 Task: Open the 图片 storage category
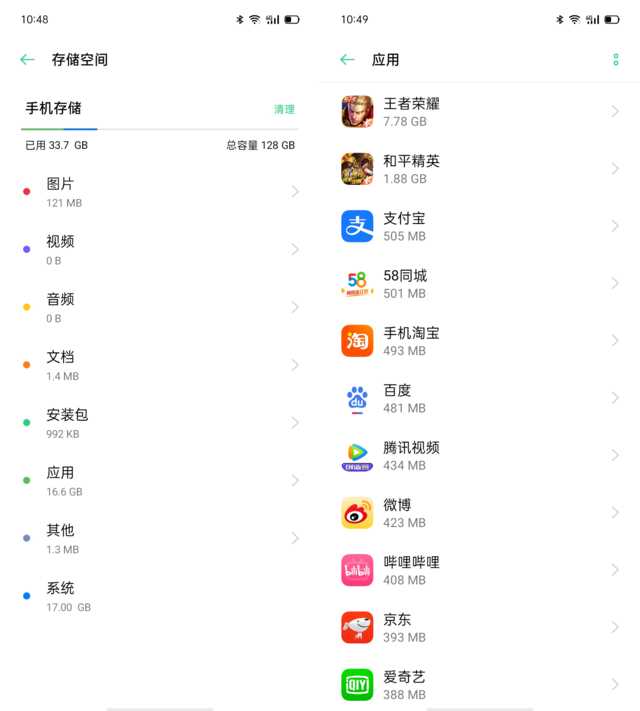[x=160, y=192]
